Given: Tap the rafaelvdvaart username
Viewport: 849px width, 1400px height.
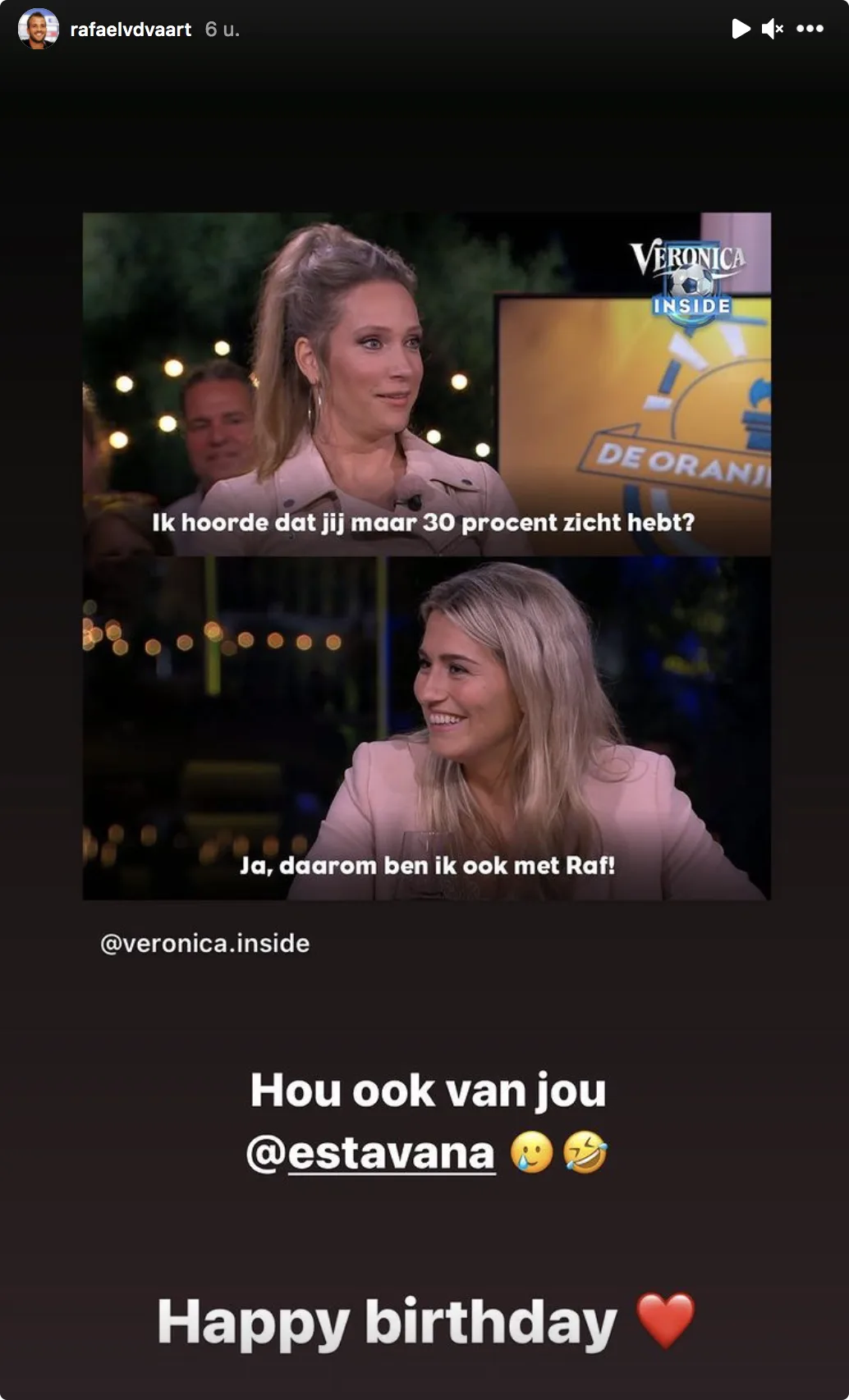Looking at the screenshot, I should point(131,30).
